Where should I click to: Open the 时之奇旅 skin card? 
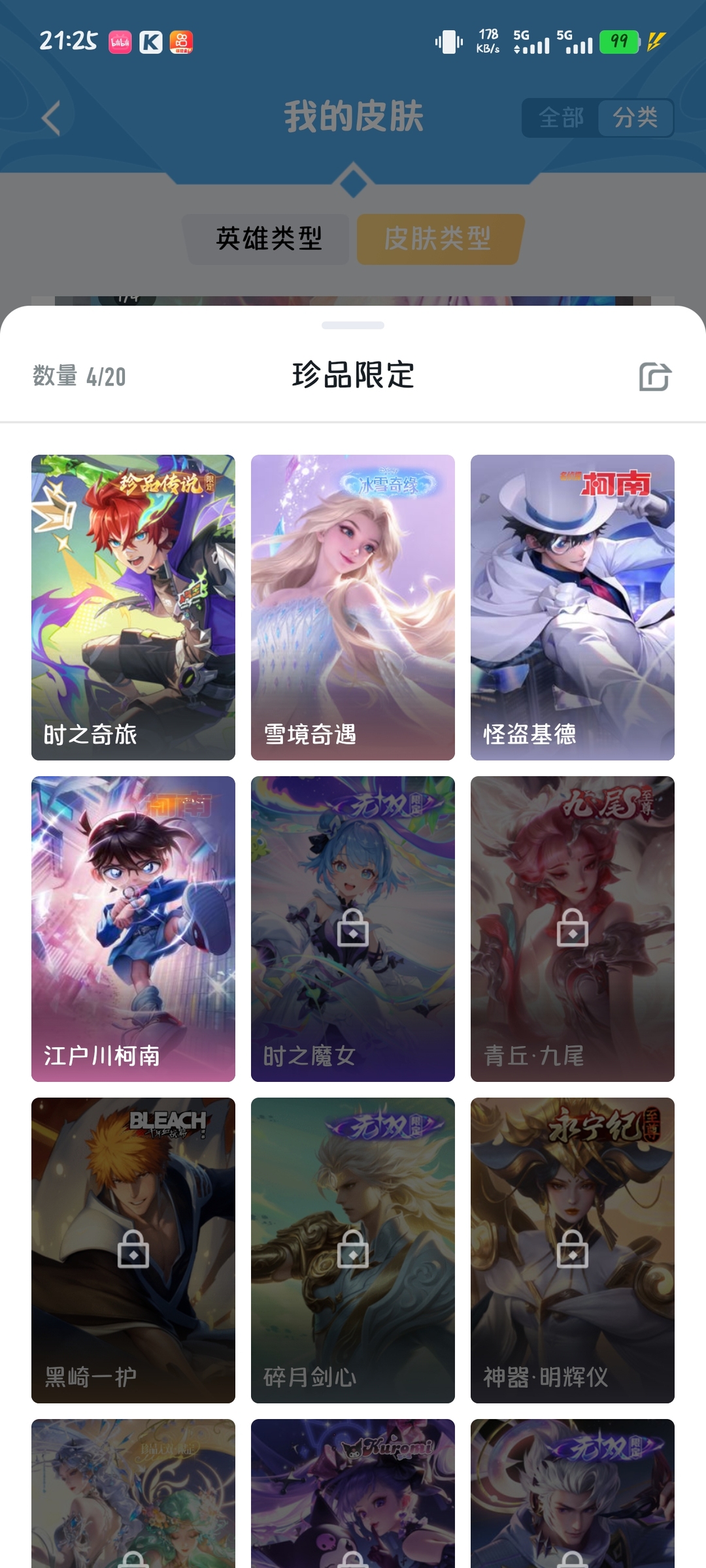point(133,607)
